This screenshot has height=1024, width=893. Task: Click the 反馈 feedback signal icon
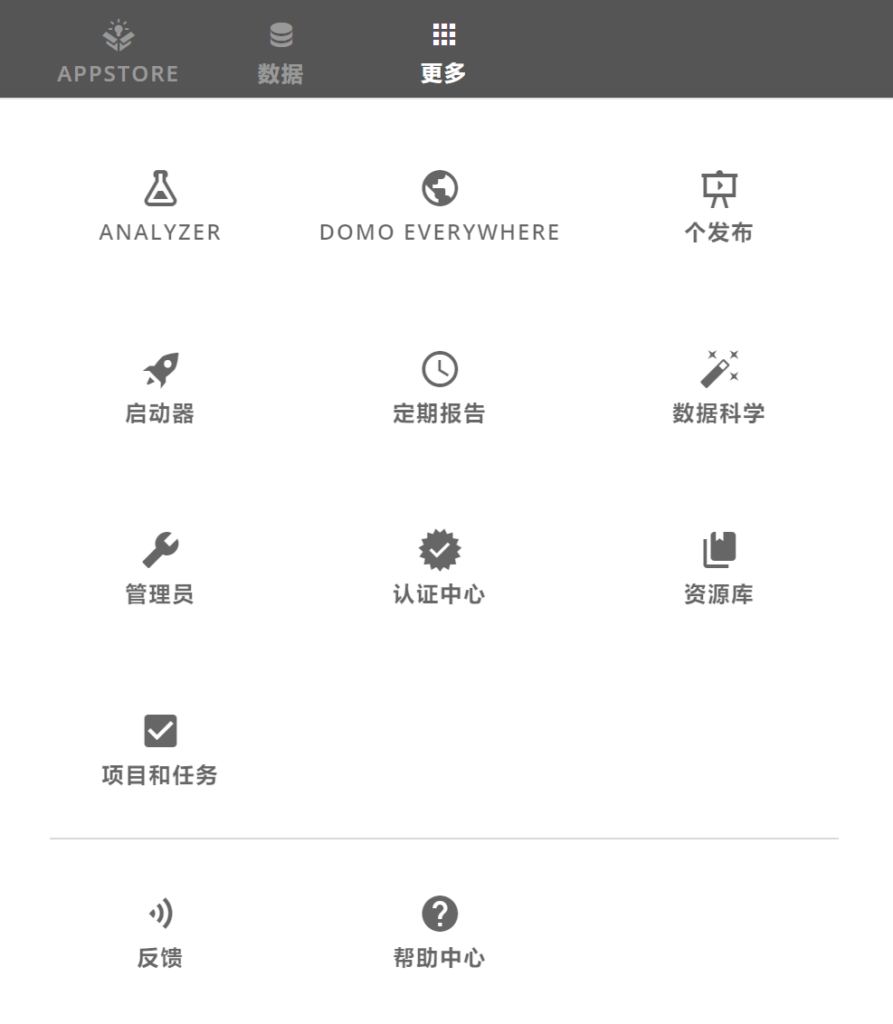[159, 913]
